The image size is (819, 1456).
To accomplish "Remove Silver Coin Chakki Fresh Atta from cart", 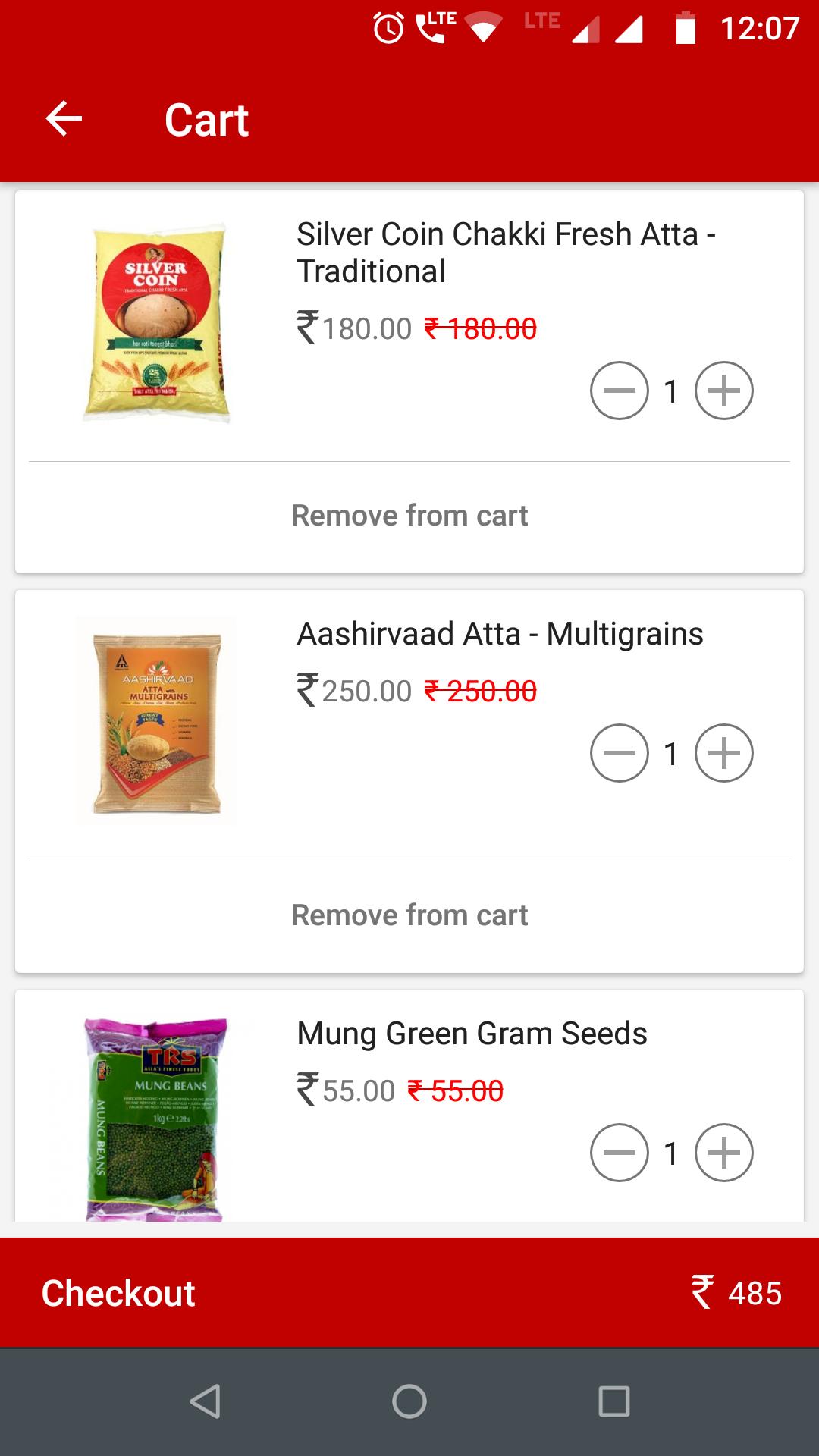I will (409, 516).
